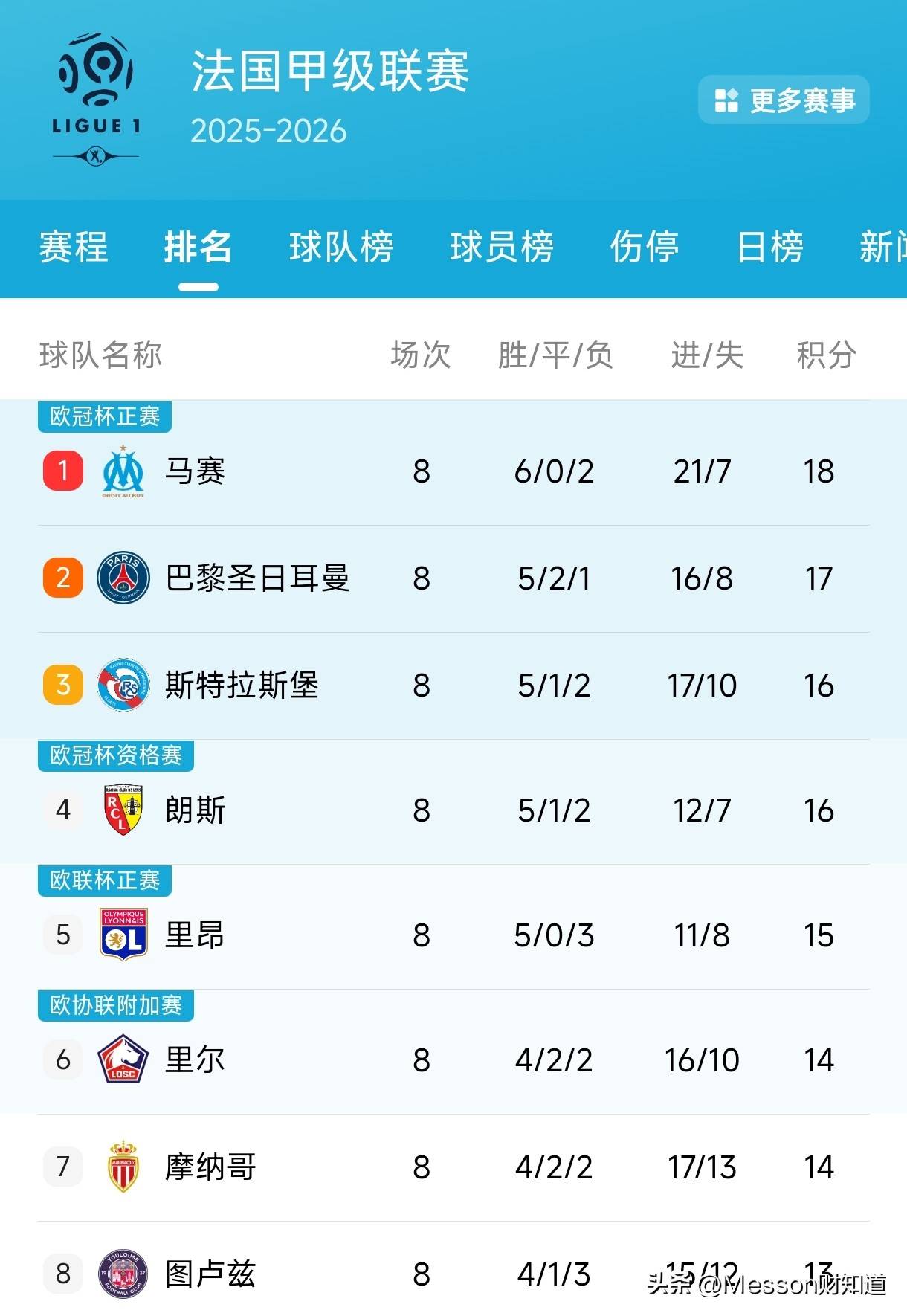The width and height of the screenshot is (907, 1316).
Task: Open the 图卢兹 team row
Action: [x=210, y=1274]
